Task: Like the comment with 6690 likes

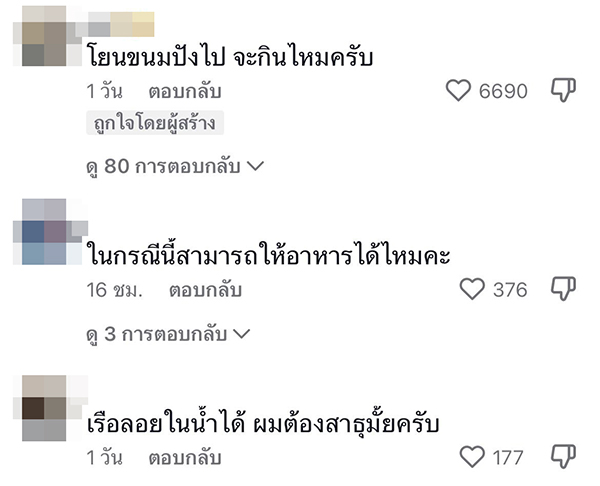Action: pyautogui.click(x=457, y=91)
